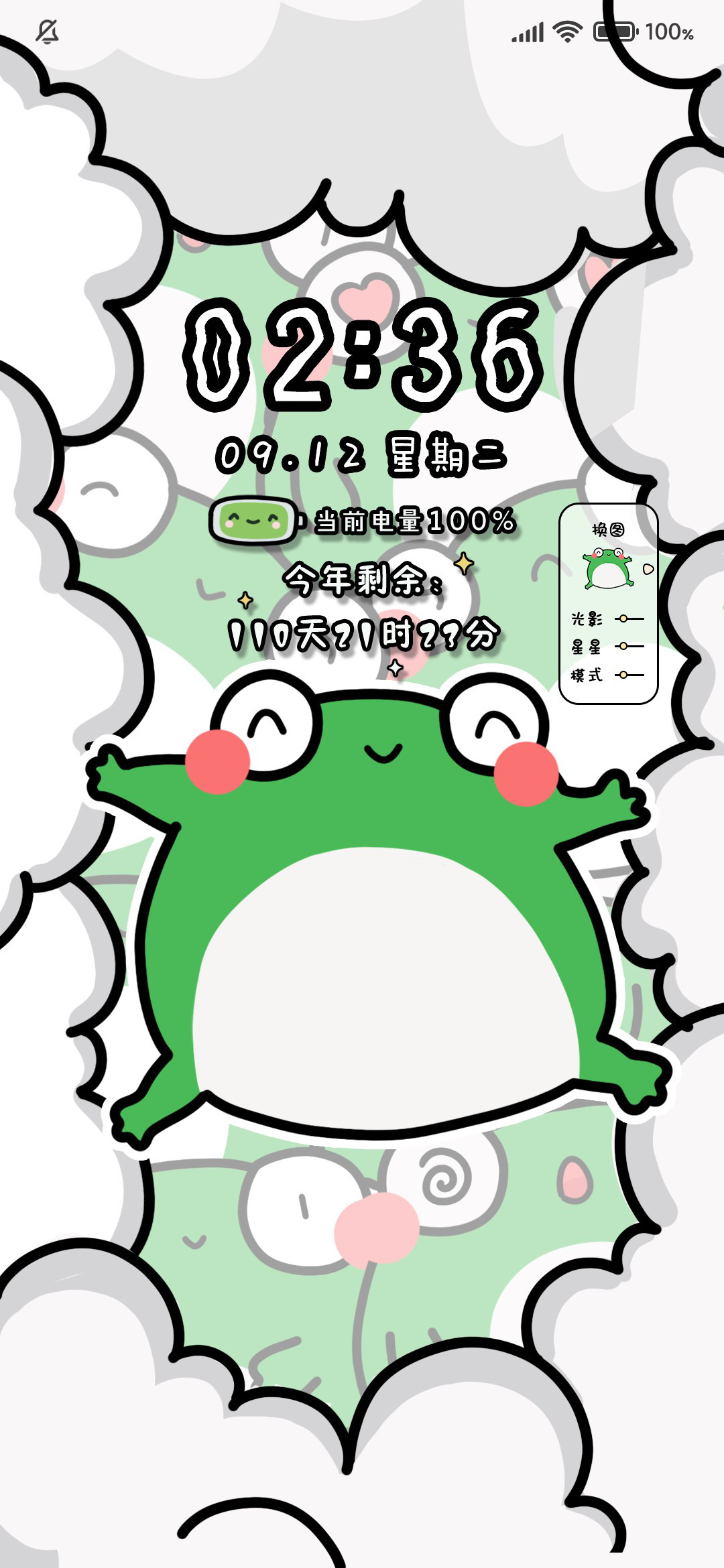This screenshot has height=1568, width=724.
Task: Toggle the 模式 mode switch
Action: coord(629,675)
